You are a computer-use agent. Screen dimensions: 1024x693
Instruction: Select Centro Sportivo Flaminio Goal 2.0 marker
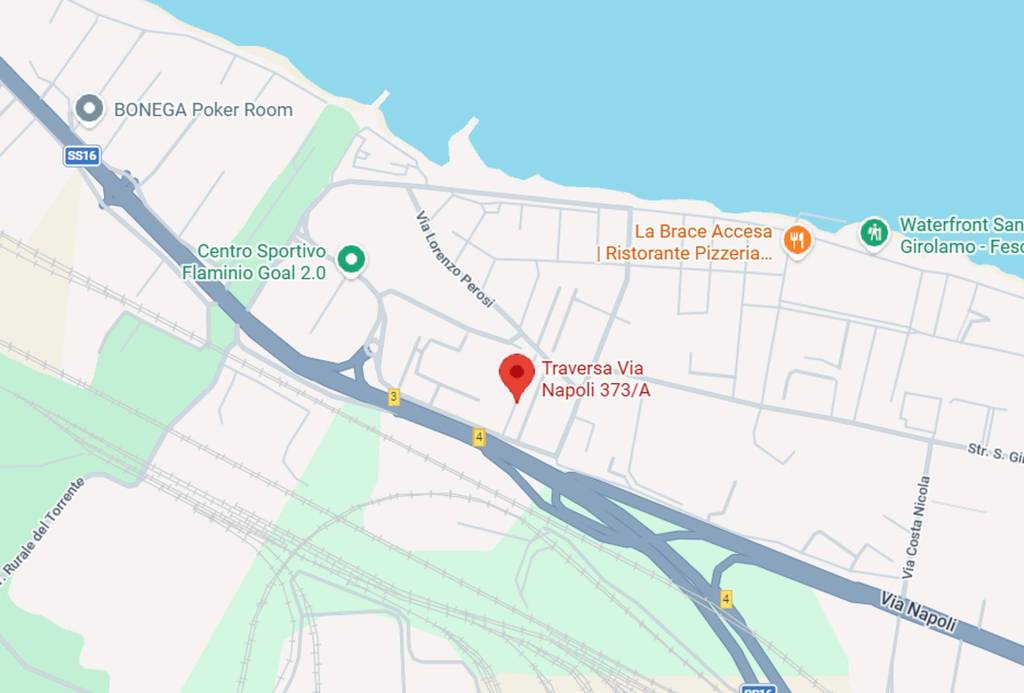click(351, 260)
